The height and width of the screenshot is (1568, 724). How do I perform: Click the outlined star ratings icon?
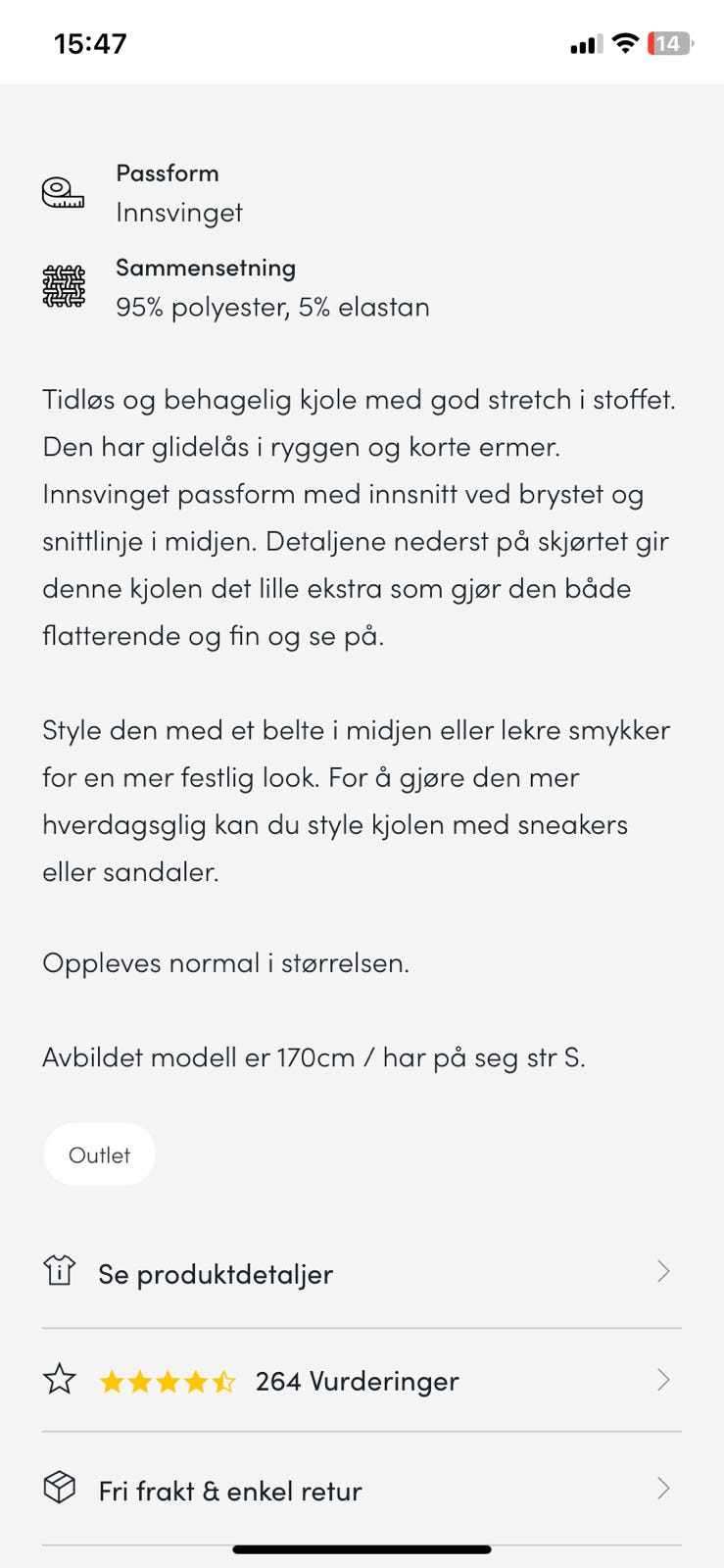(60, 1380)
